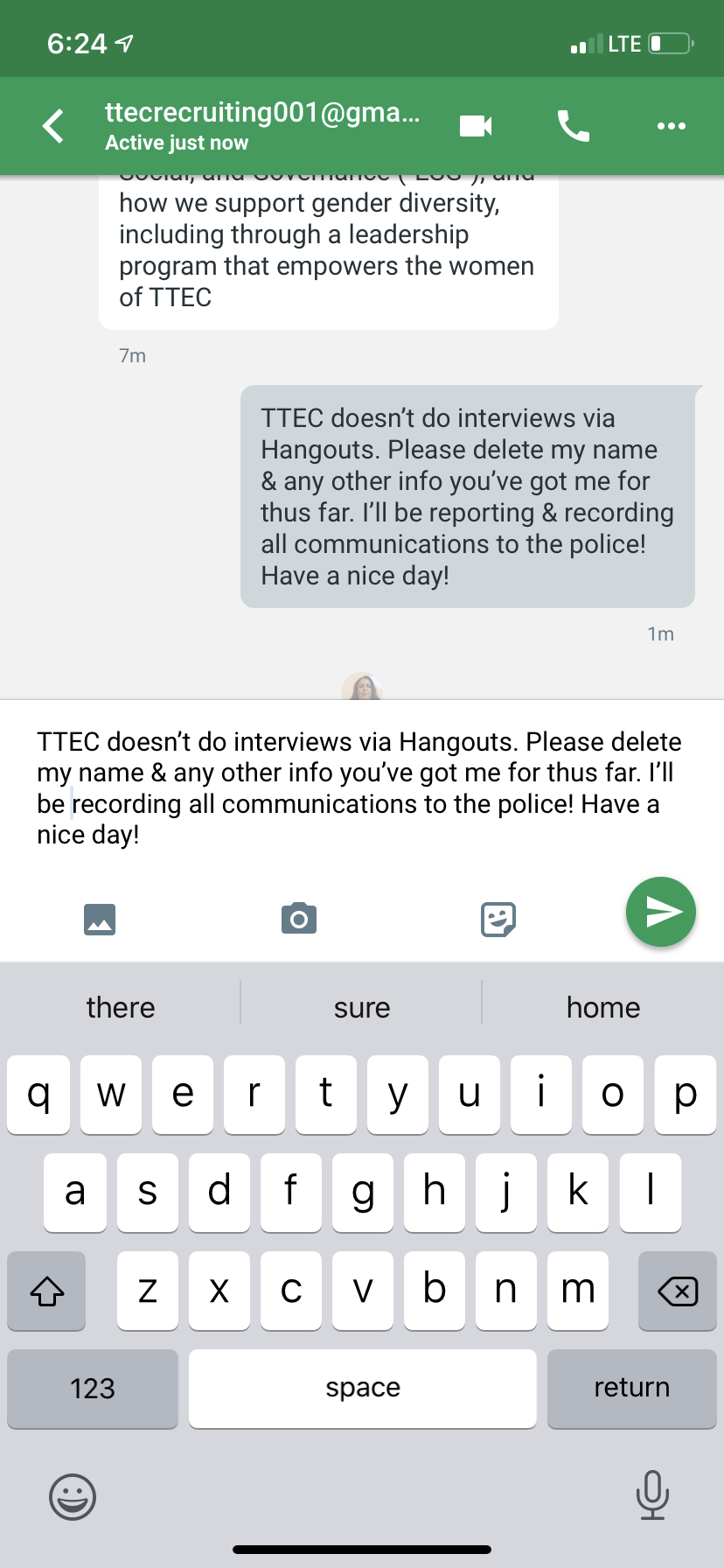Viewport: 724px width, 1568px height.
Task: Hit the backspace key
Action: coord(678,1291)
